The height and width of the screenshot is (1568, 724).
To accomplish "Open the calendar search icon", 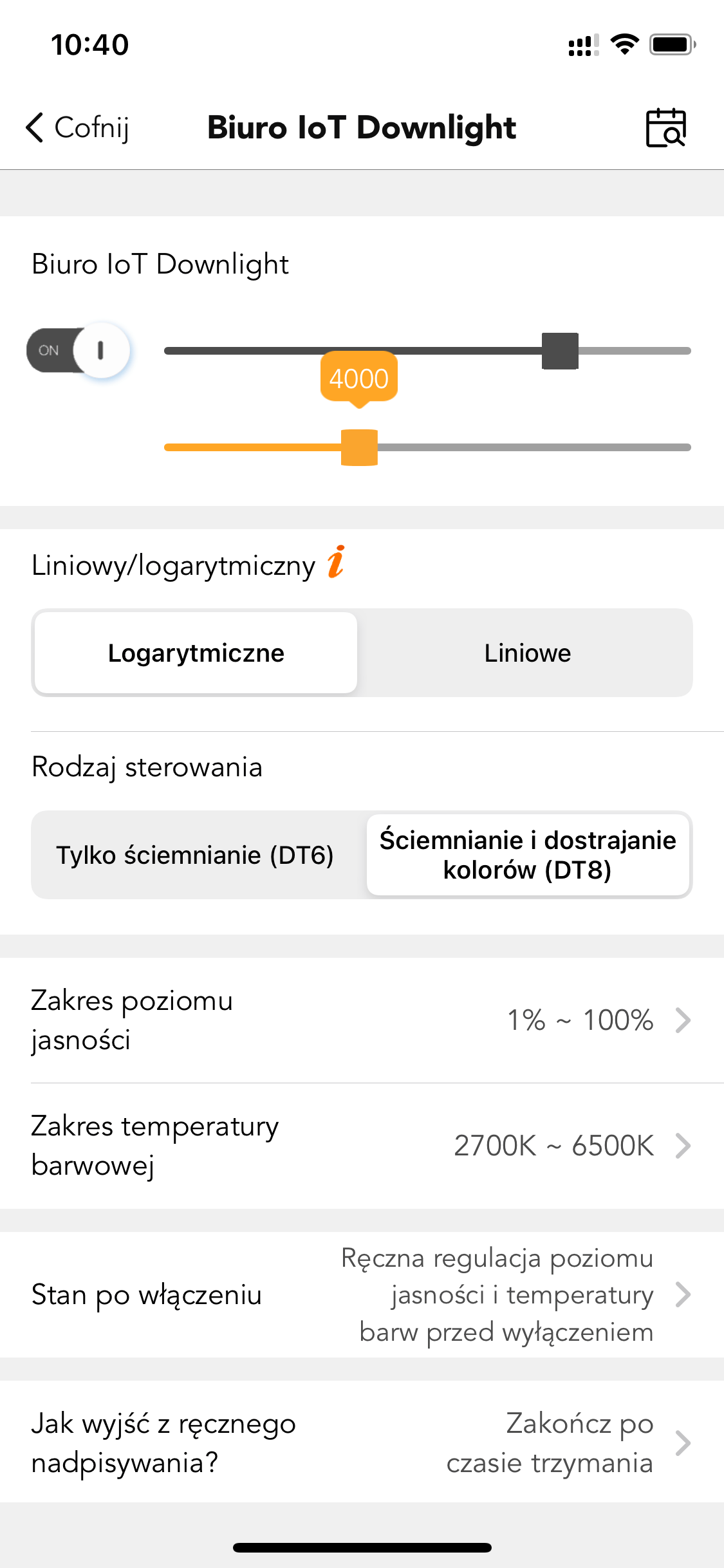I will point(665,127).
